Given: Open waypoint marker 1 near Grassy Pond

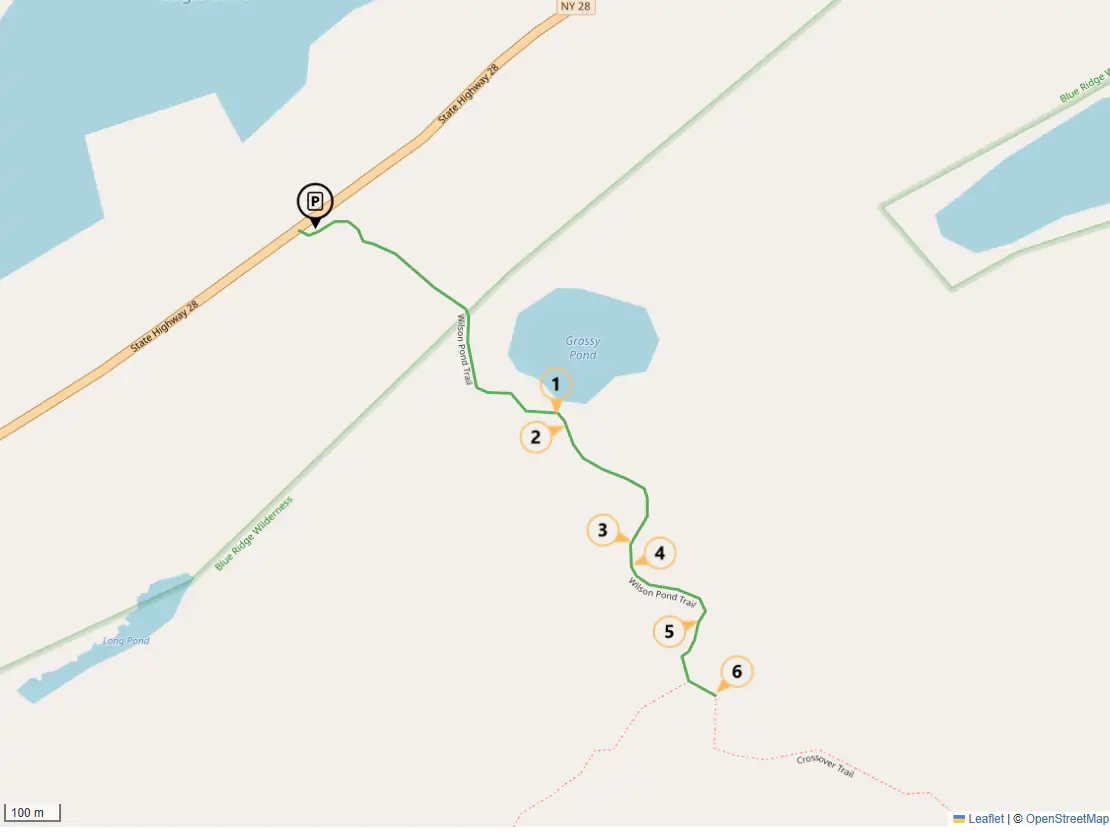Looking at the screenshot, I should [556, 385].
